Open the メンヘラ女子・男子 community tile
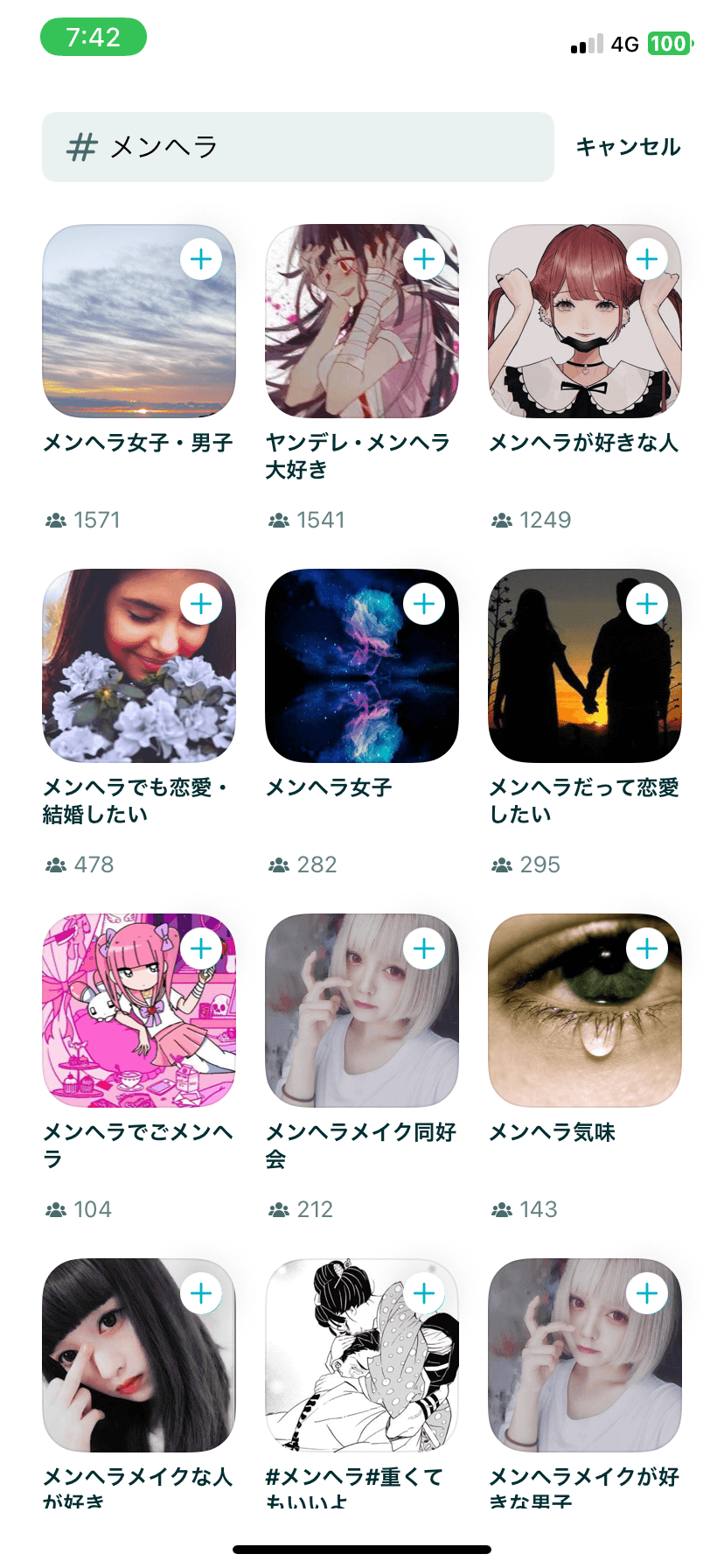 click(138, 322)
